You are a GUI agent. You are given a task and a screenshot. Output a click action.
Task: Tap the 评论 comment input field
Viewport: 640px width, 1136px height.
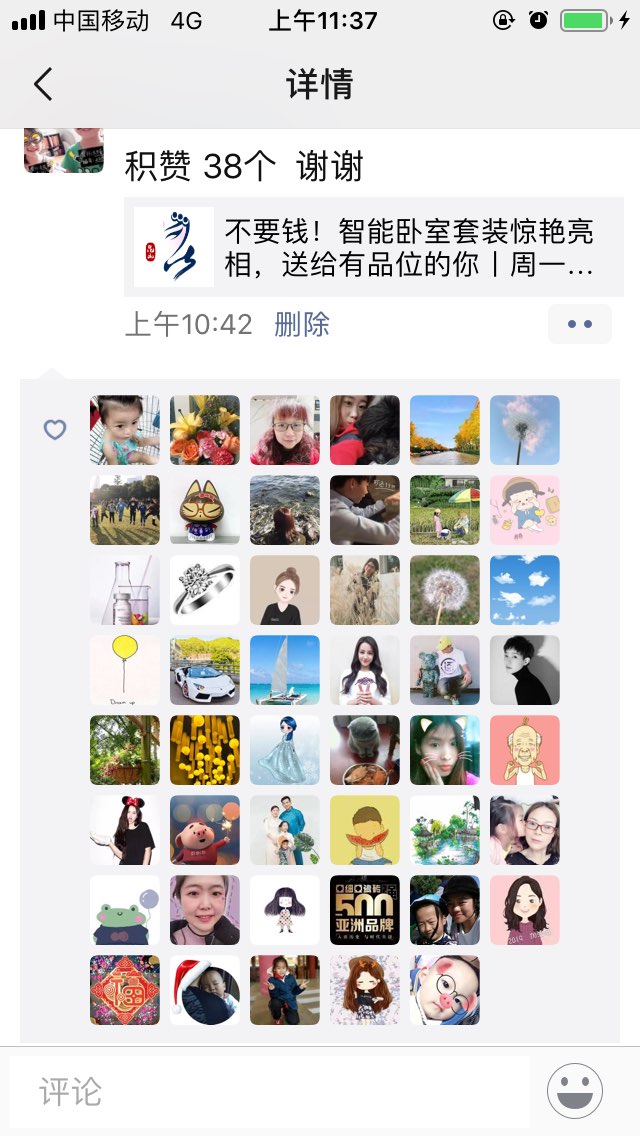click(270, 1091)
